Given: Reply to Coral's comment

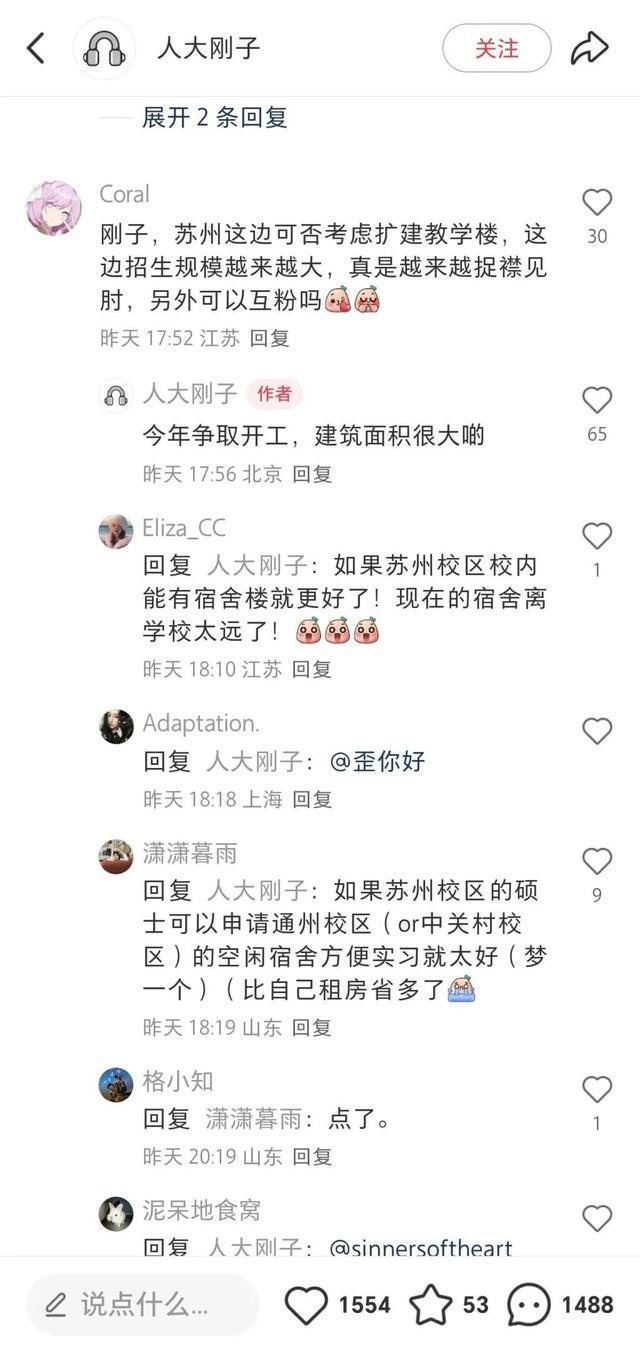Looking at the screenshot, I should click(x=269, y=338).
